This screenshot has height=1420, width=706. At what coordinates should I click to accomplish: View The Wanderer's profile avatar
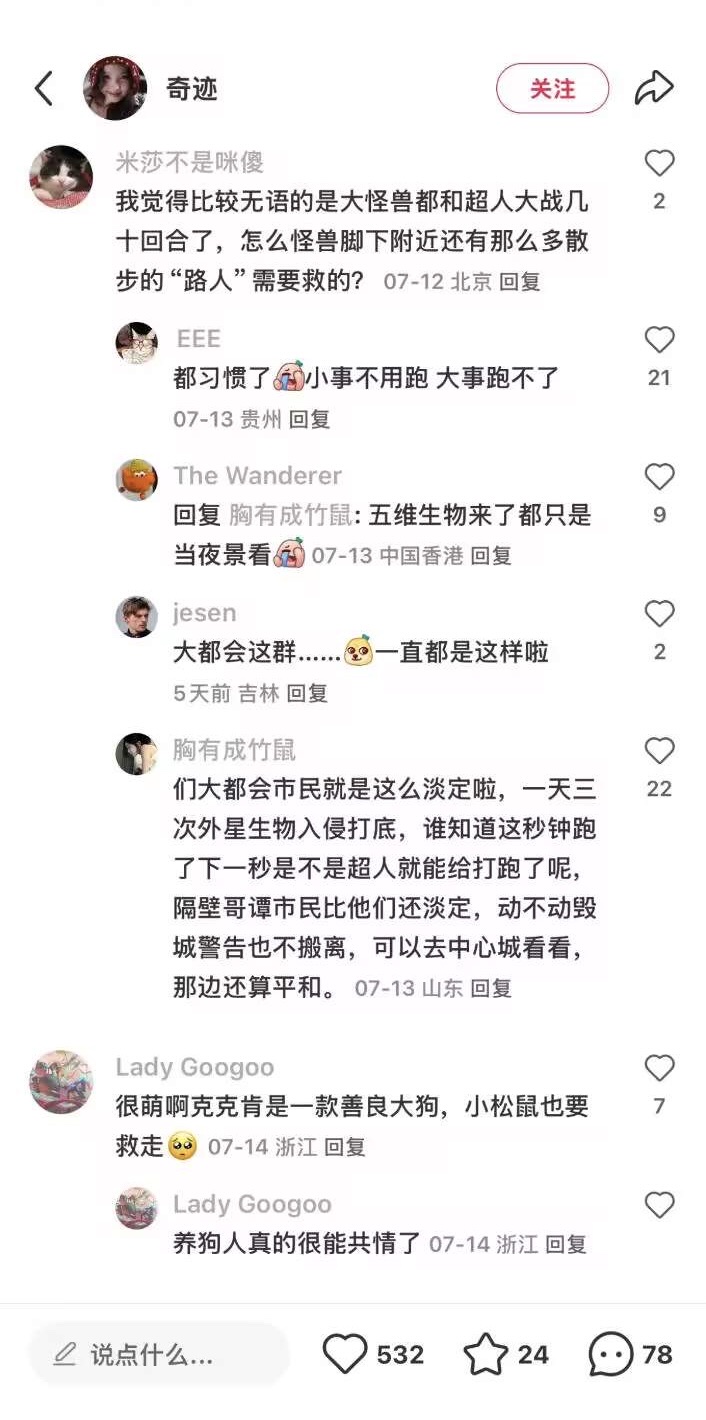[x=136, y=479]
